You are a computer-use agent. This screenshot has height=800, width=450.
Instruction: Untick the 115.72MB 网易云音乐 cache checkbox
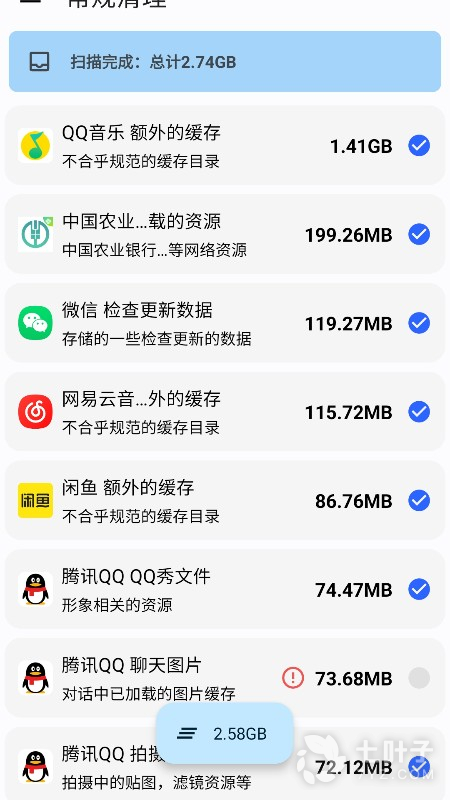[x=419, y=412]
